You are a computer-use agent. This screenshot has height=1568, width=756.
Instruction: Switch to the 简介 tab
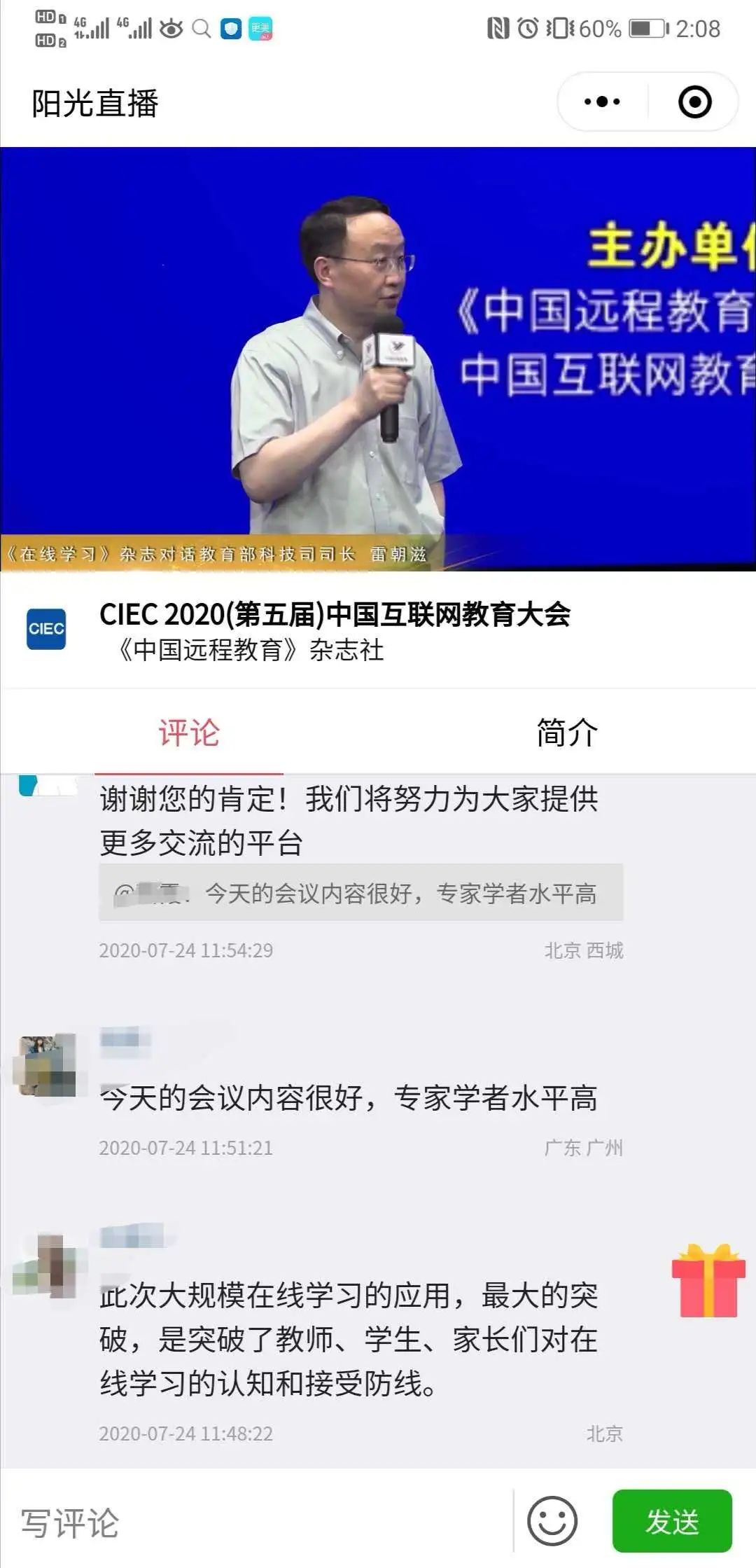pyautogui.click(x=566, y=733)
